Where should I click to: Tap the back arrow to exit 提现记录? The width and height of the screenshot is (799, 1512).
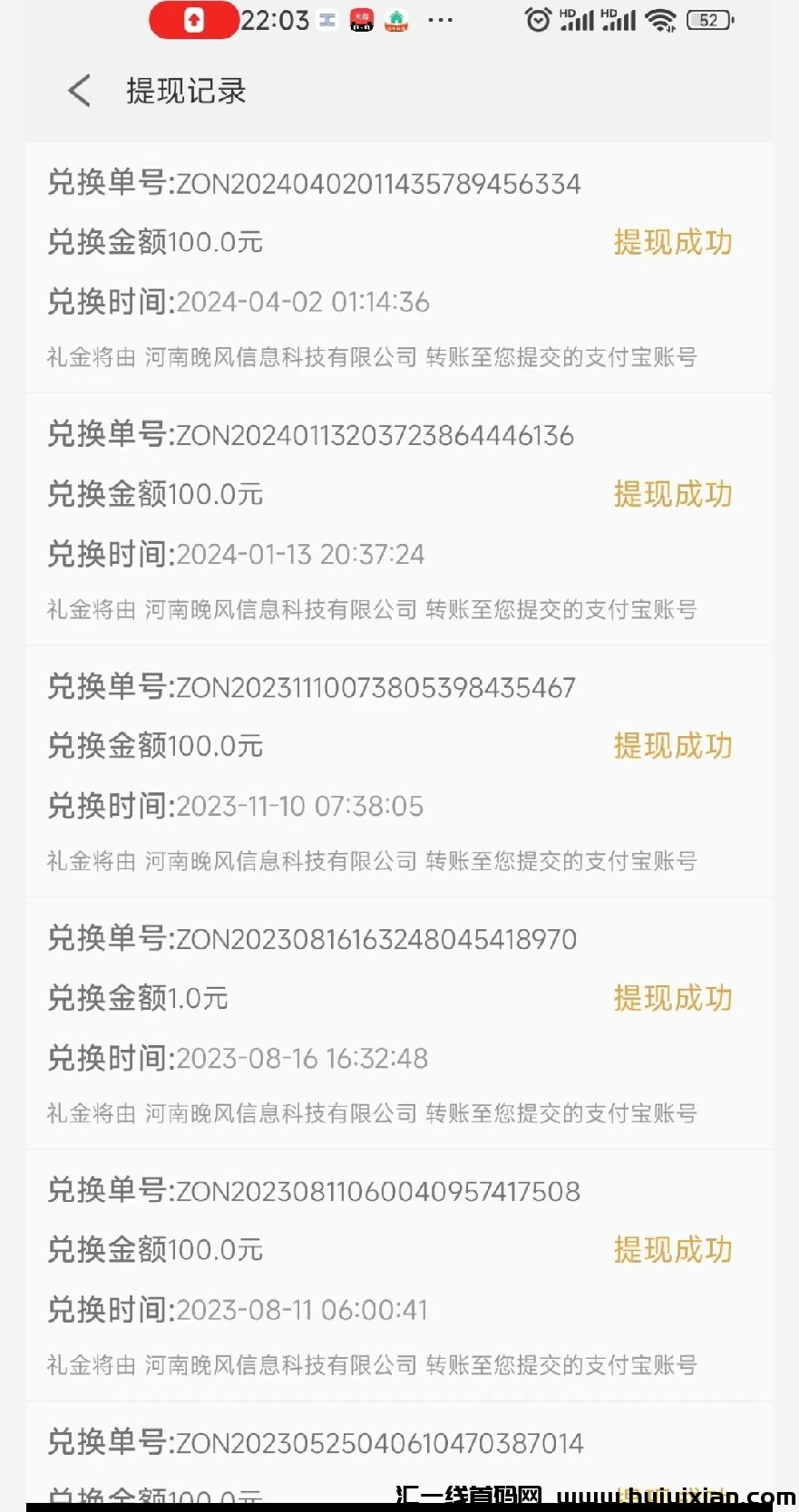78,91
